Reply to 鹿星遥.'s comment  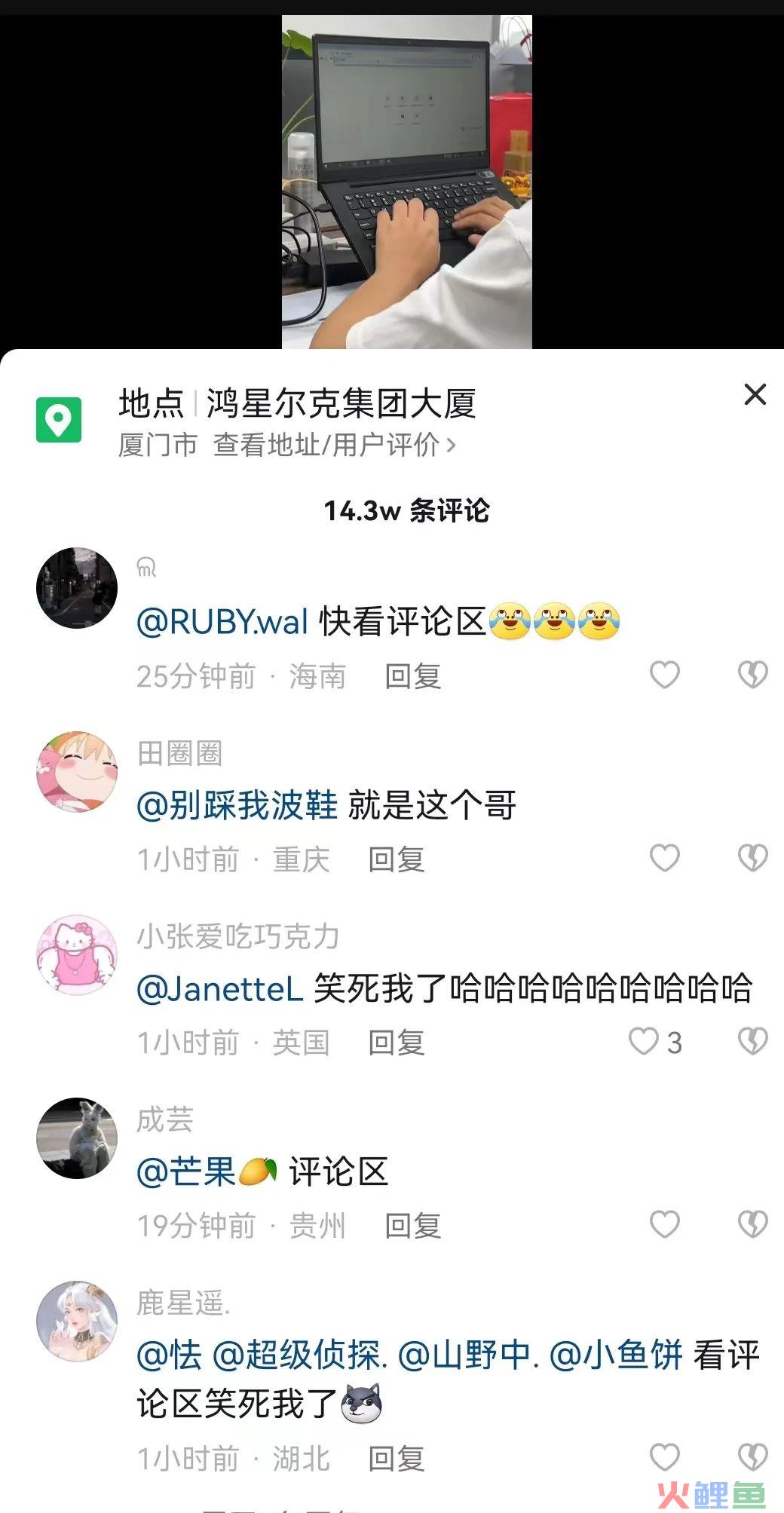(396, 1459)
